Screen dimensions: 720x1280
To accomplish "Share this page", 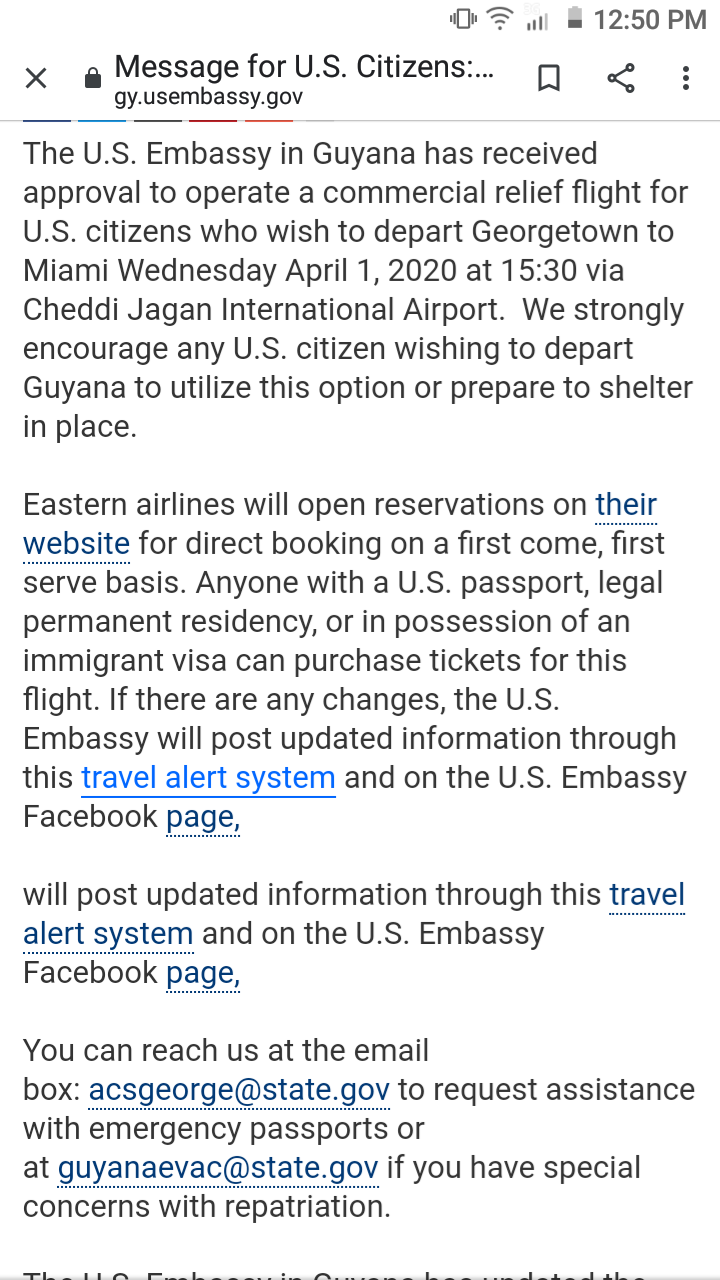I will [x=621, y=78].
